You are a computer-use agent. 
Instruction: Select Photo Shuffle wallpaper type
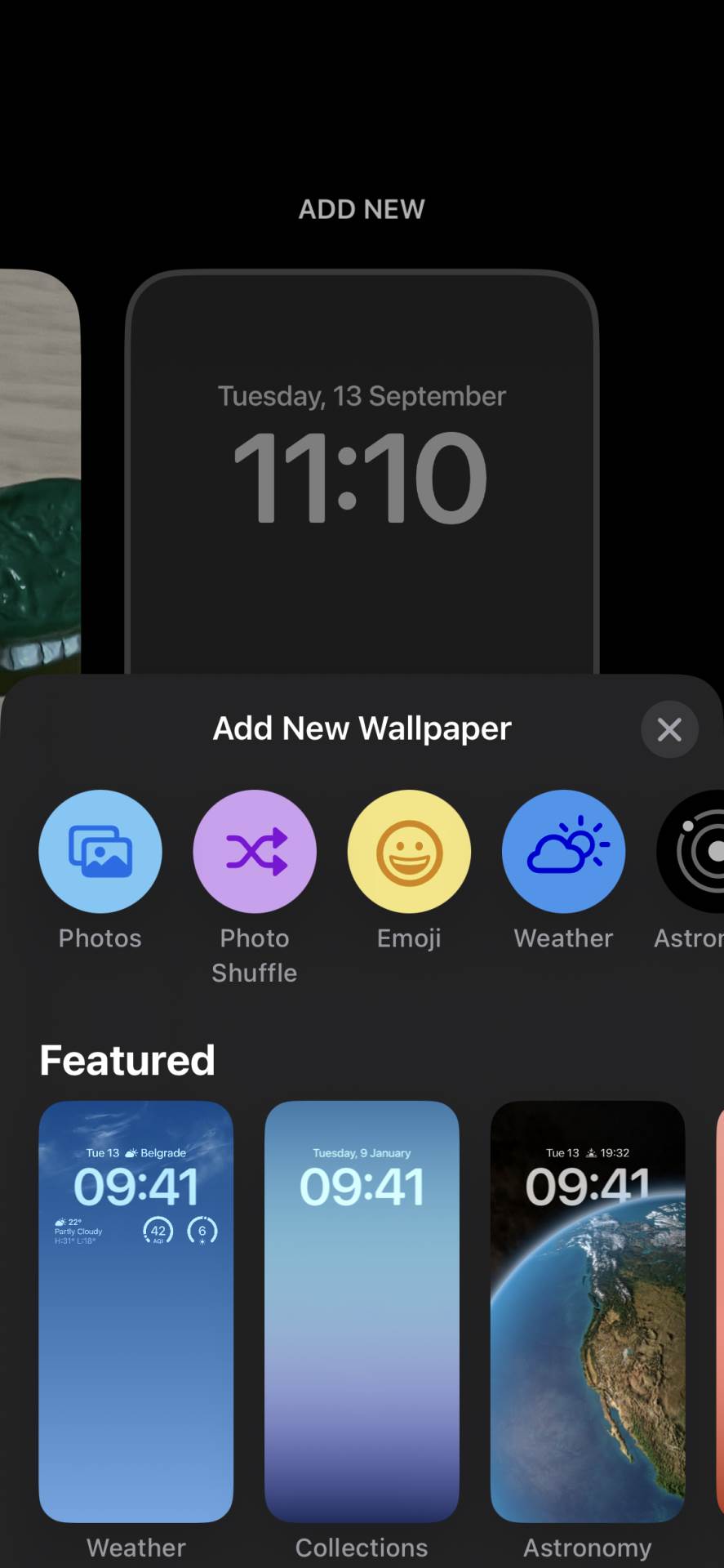pyautogui.click(x=255, y=851)
